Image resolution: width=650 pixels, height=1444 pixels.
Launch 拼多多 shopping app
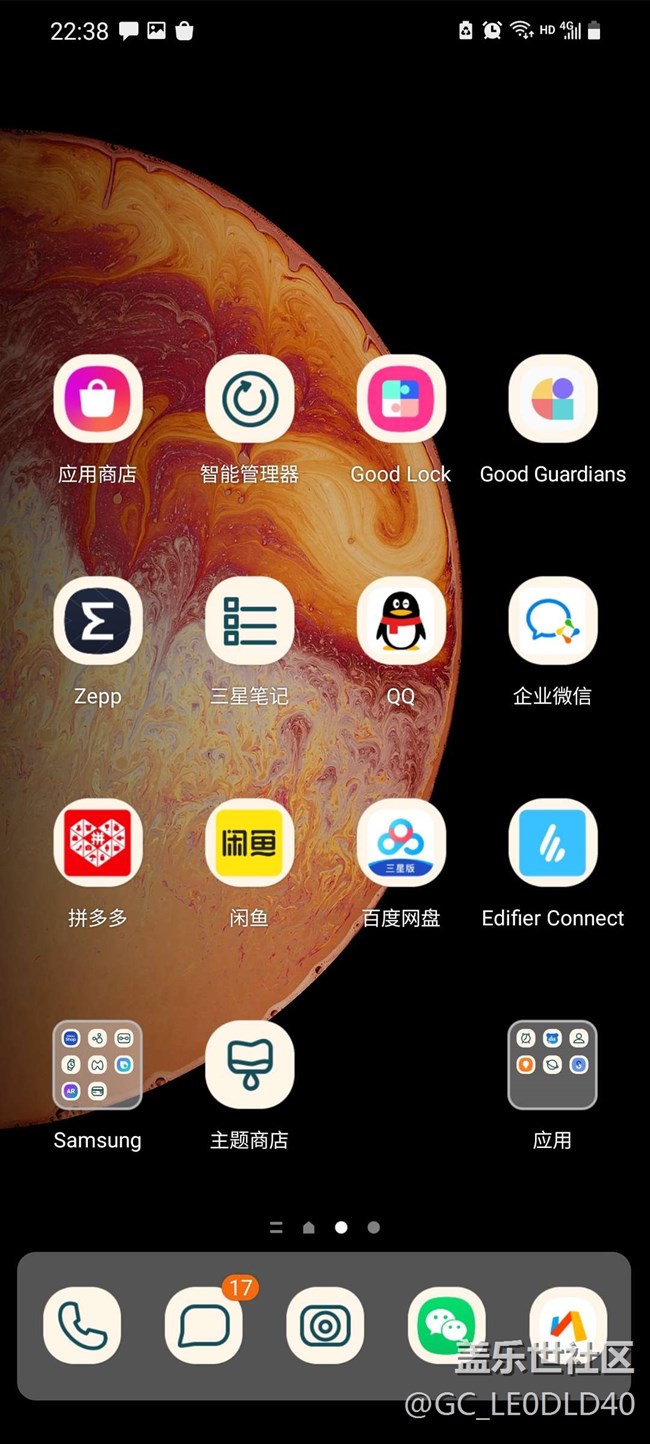[x=97, y=843]
